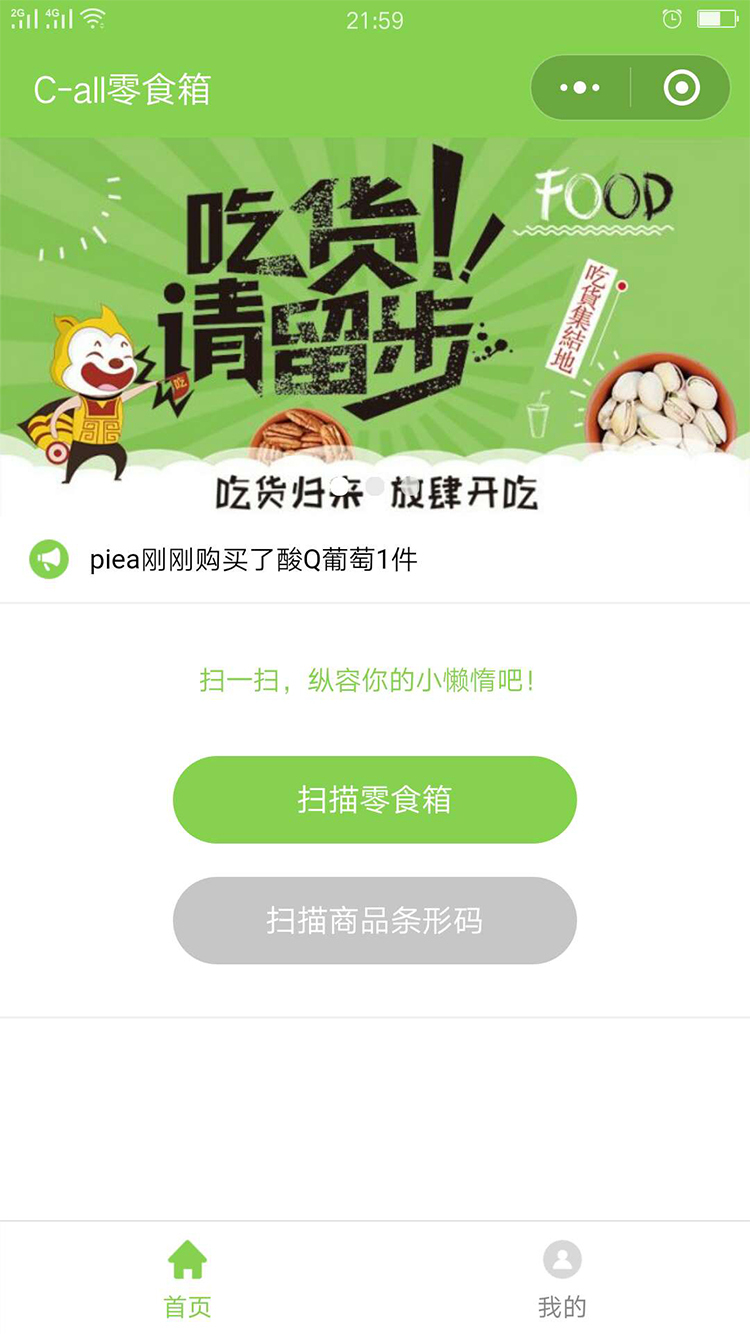750x1334 pixels.
Task: Tap the 扫描零食箱 button
Action: coord(375,800)
